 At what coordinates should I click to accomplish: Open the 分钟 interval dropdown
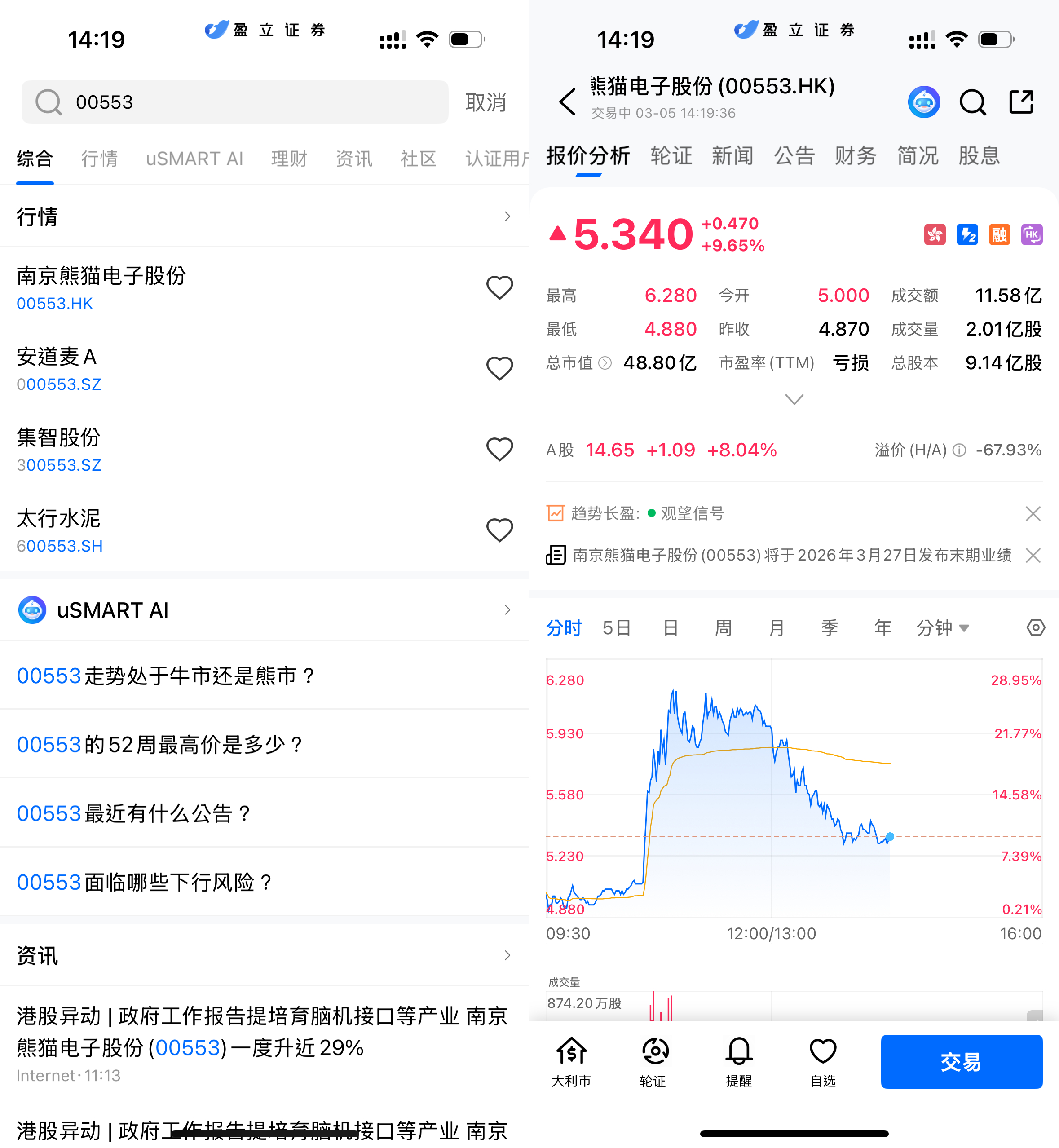coord(943,628)
